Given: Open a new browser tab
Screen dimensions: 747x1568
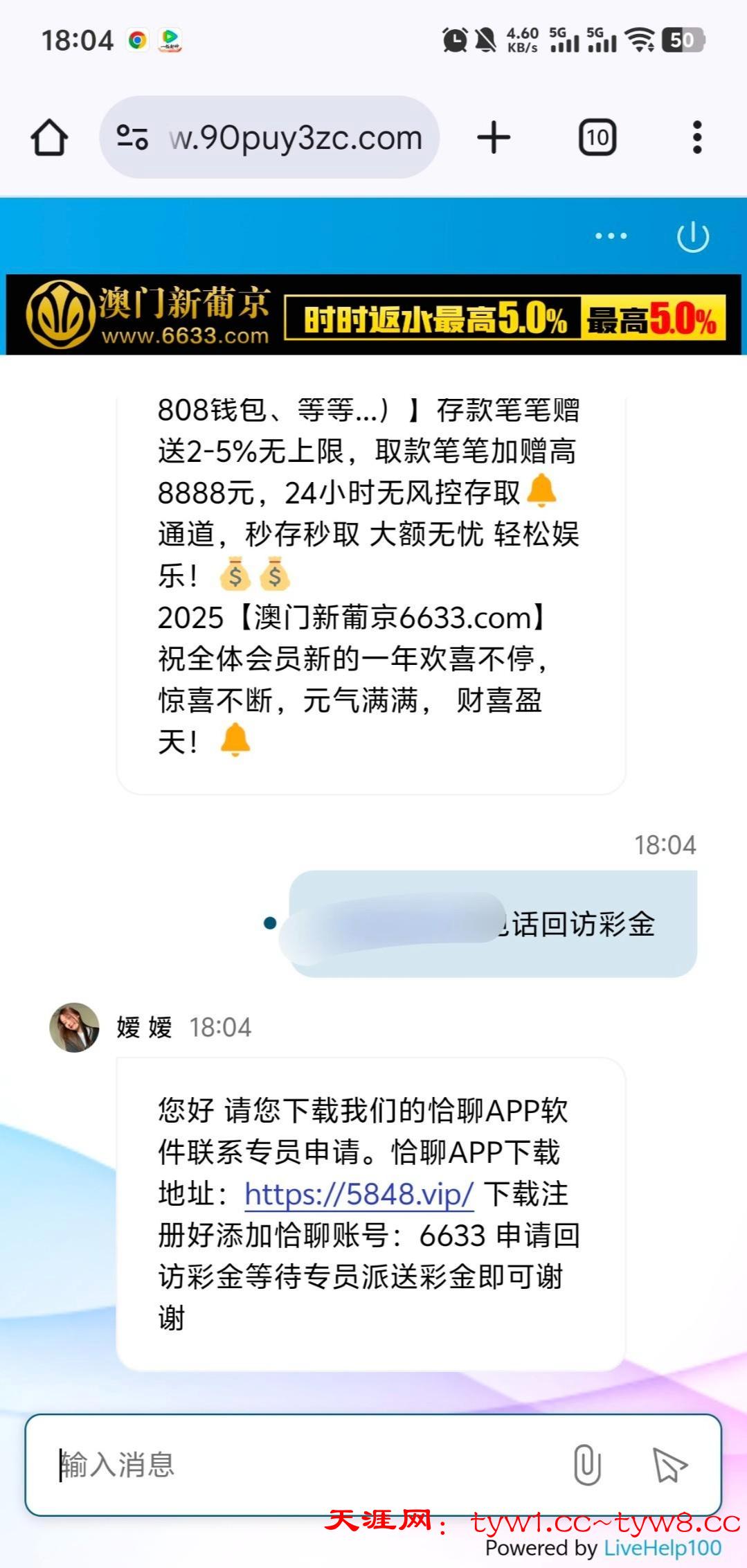Looking at the screenshot, I should click(x=494, y=137).
